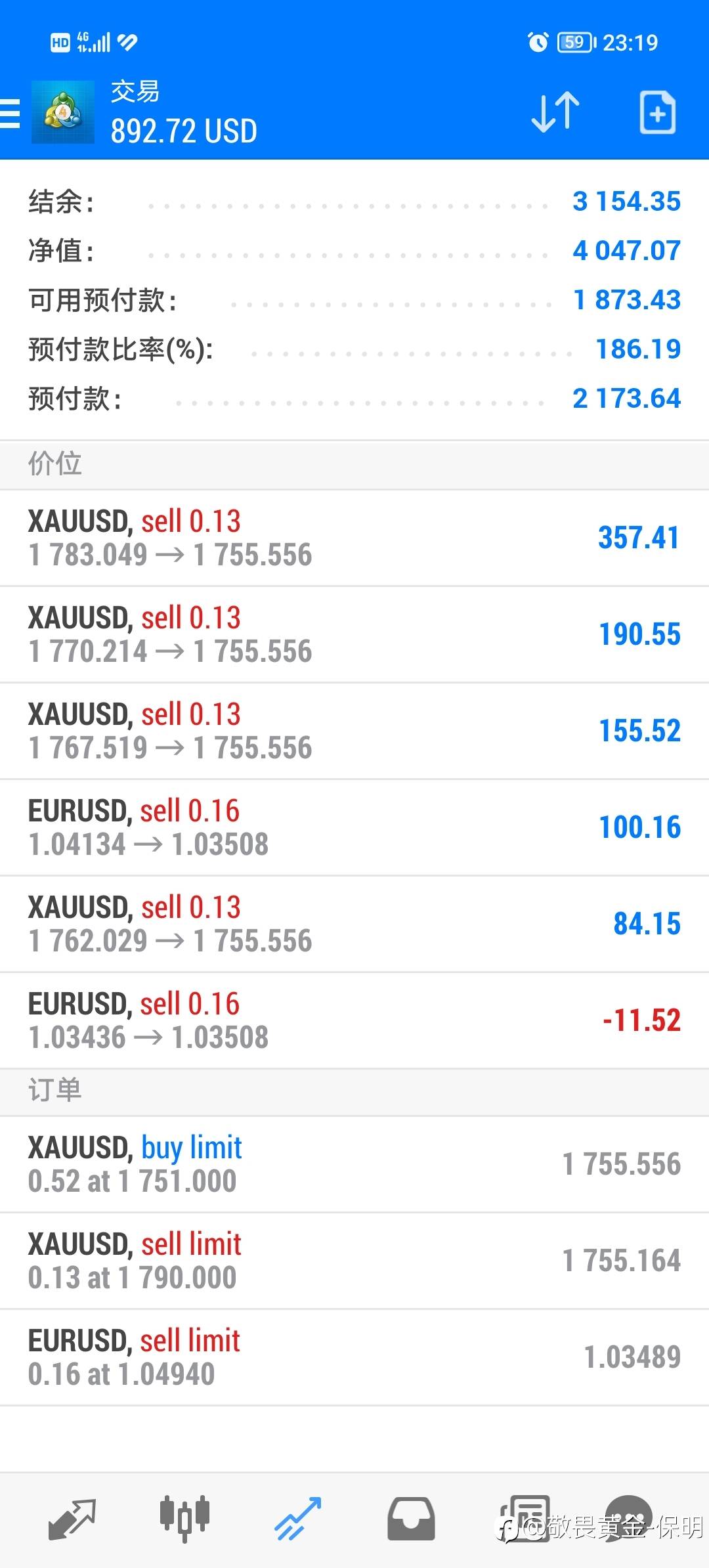Select EURUSD sell limit order at 1.04940

pos(354,1358)
